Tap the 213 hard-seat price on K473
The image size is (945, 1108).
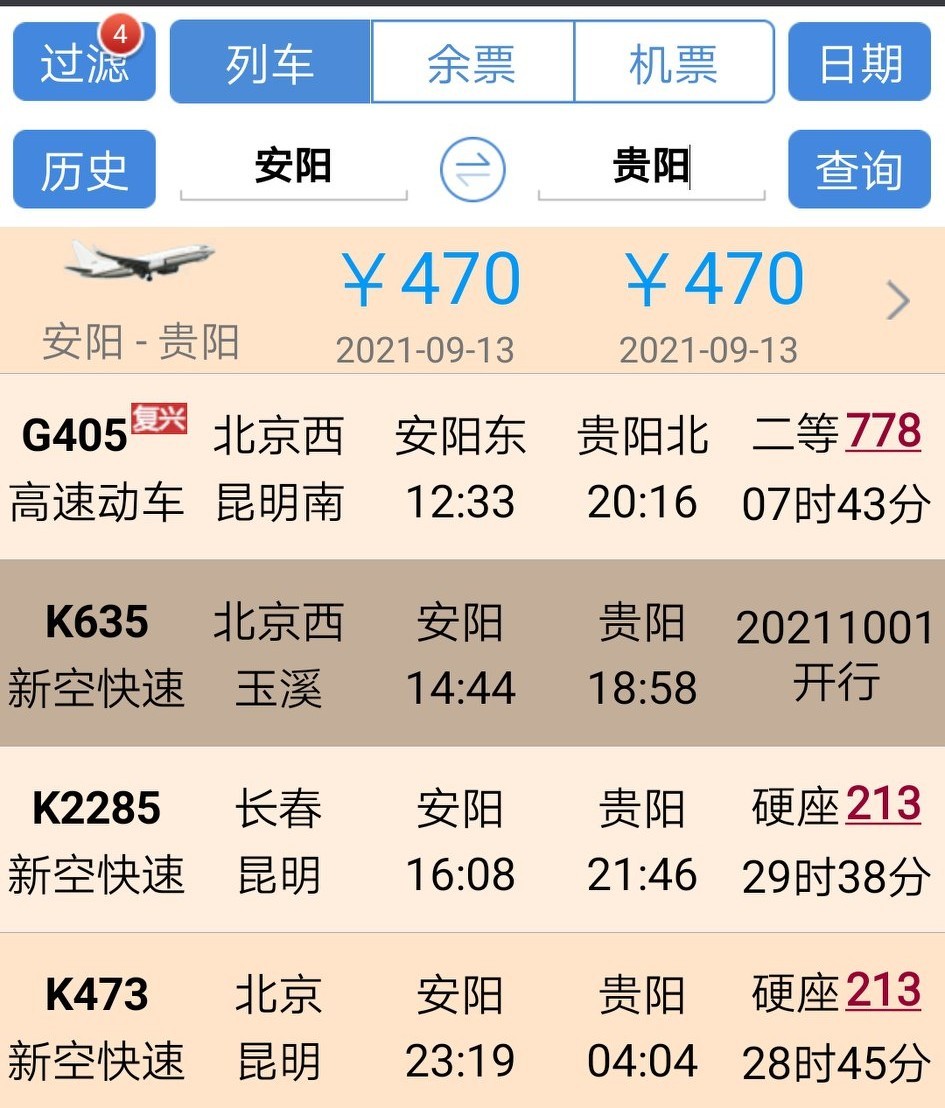(x=883, y=990)
